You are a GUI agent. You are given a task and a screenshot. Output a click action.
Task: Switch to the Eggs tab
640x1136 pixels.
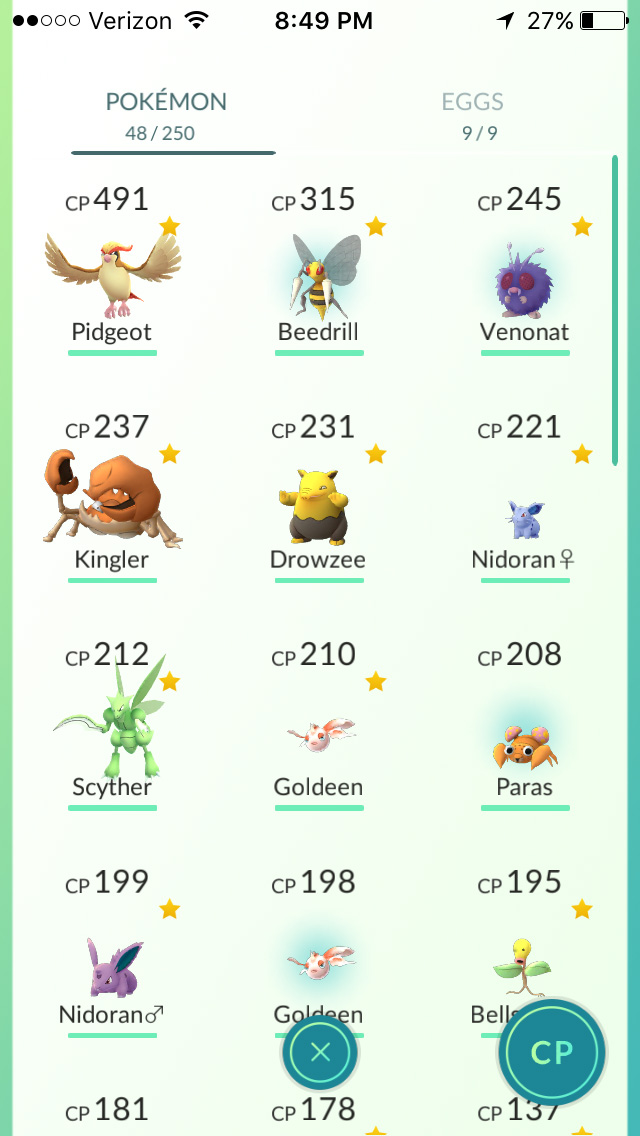point(472,114)
